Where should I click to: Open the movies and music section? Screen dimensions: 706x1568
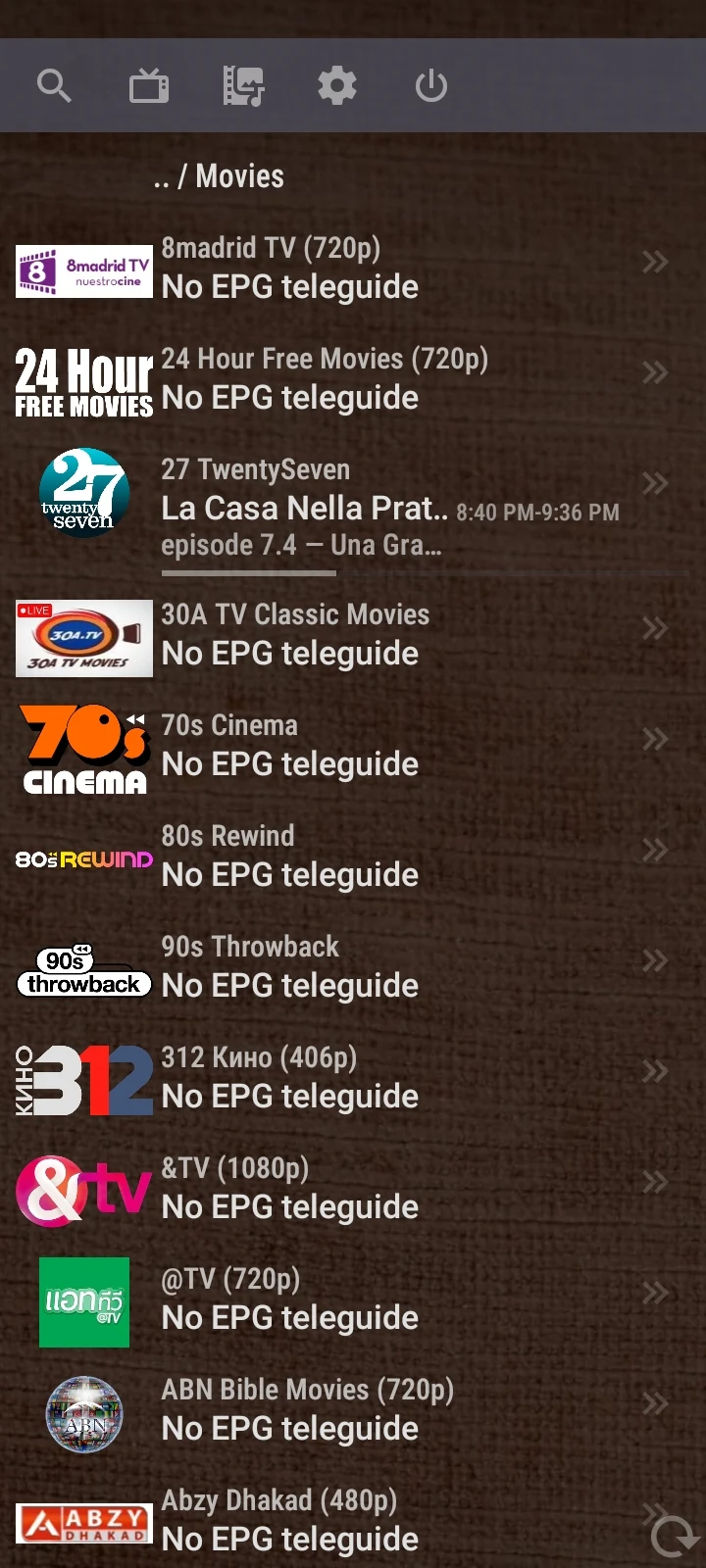coord(243,85)
